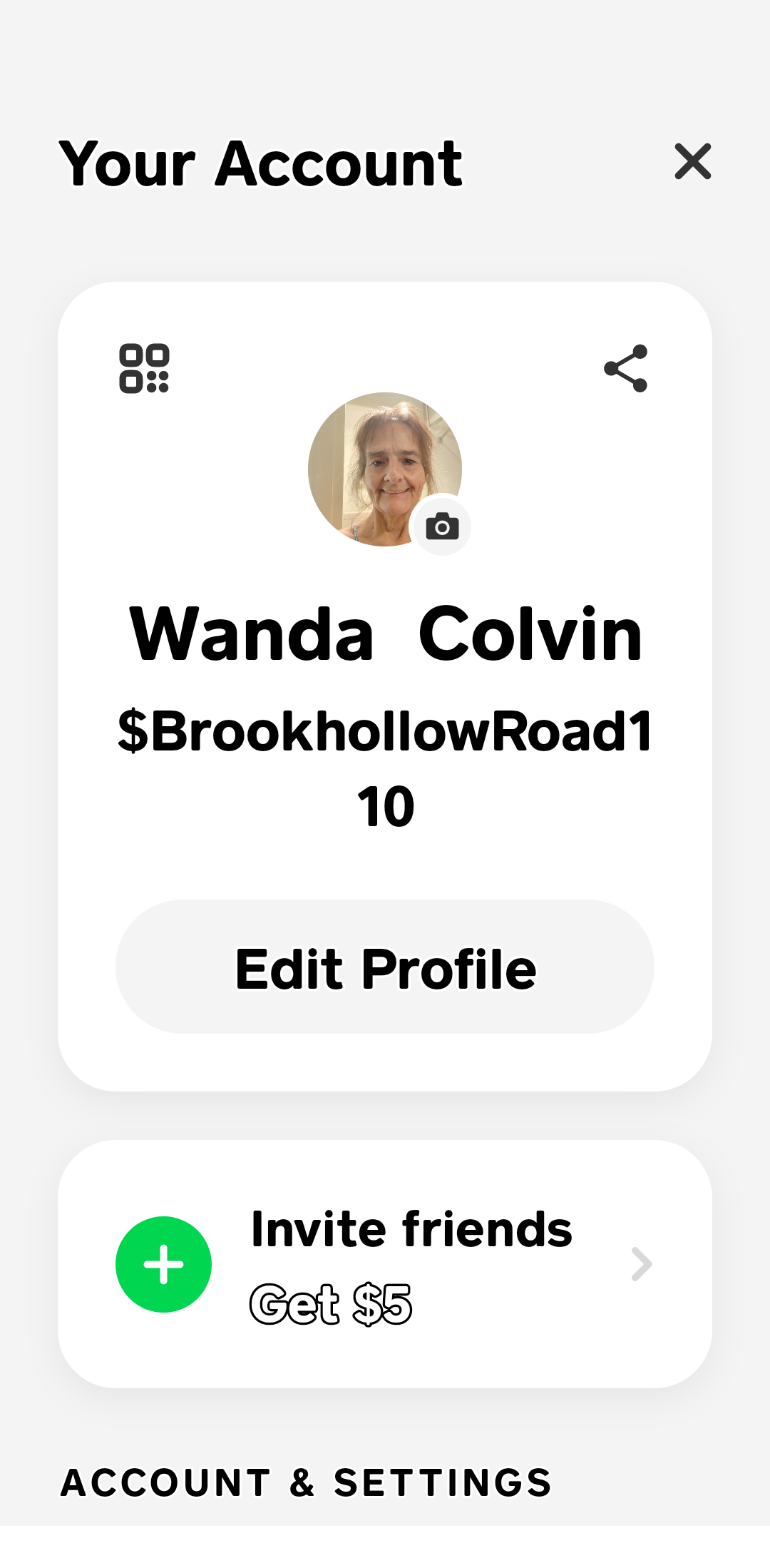The image size is (770, 1568).
Task: Share the profile via share icon
Action: [x=626, y=368]
